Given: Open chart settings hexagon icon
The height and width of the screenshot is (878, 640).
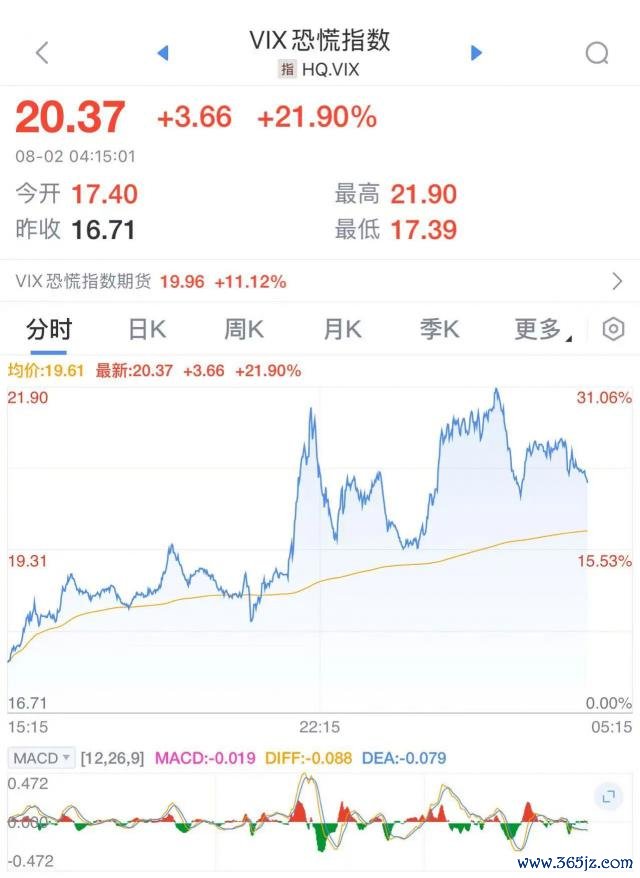Looking at the screenshot, I should 614,330.
